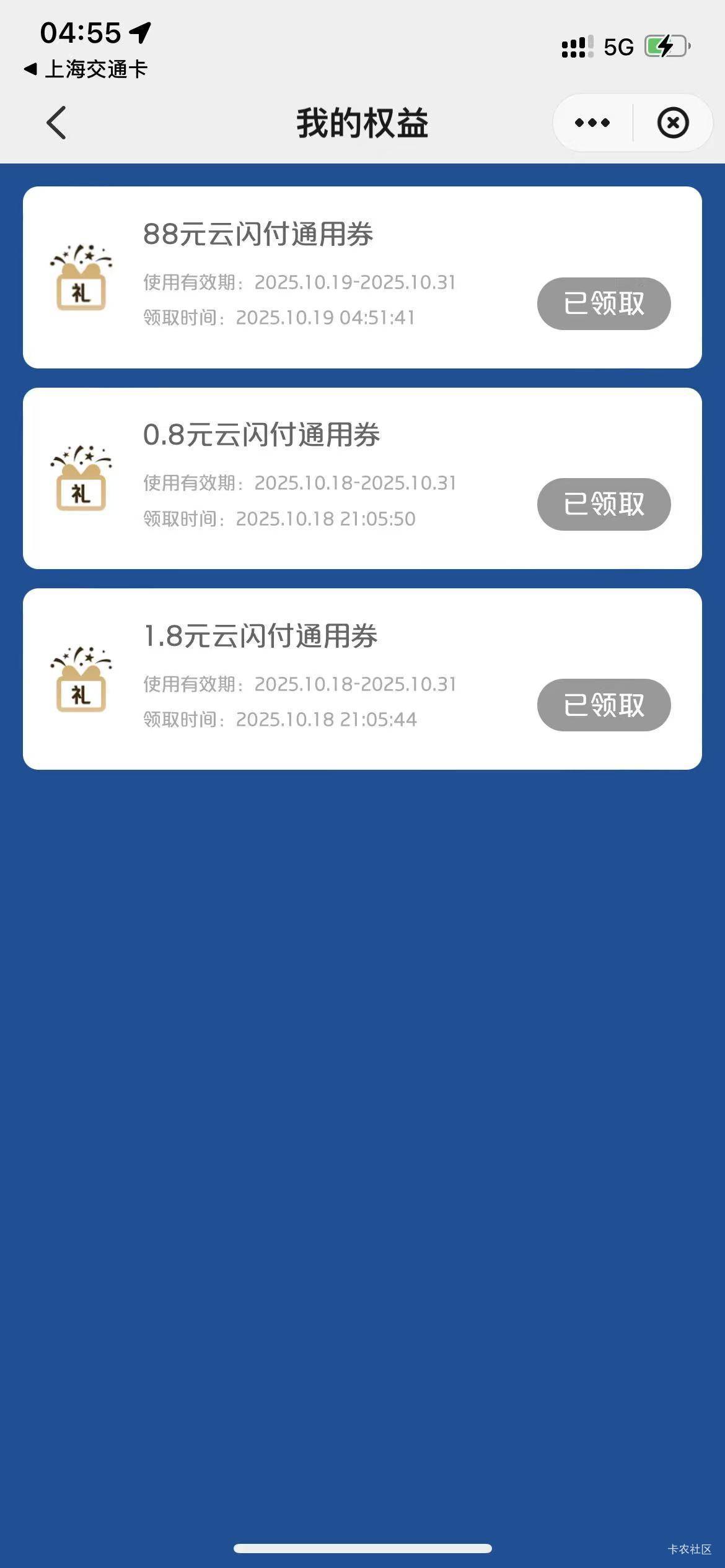Tap 已领取 on the 0.8元云闪付通用券

pos(604,504)
